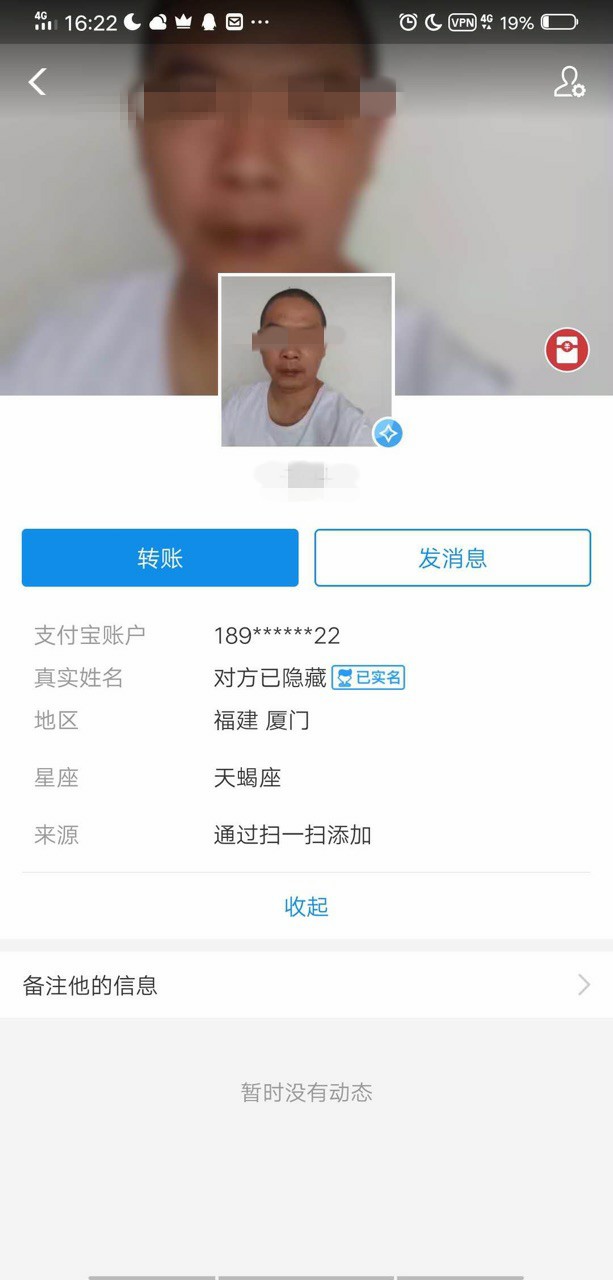Open 备注他的信息 row

306,985
